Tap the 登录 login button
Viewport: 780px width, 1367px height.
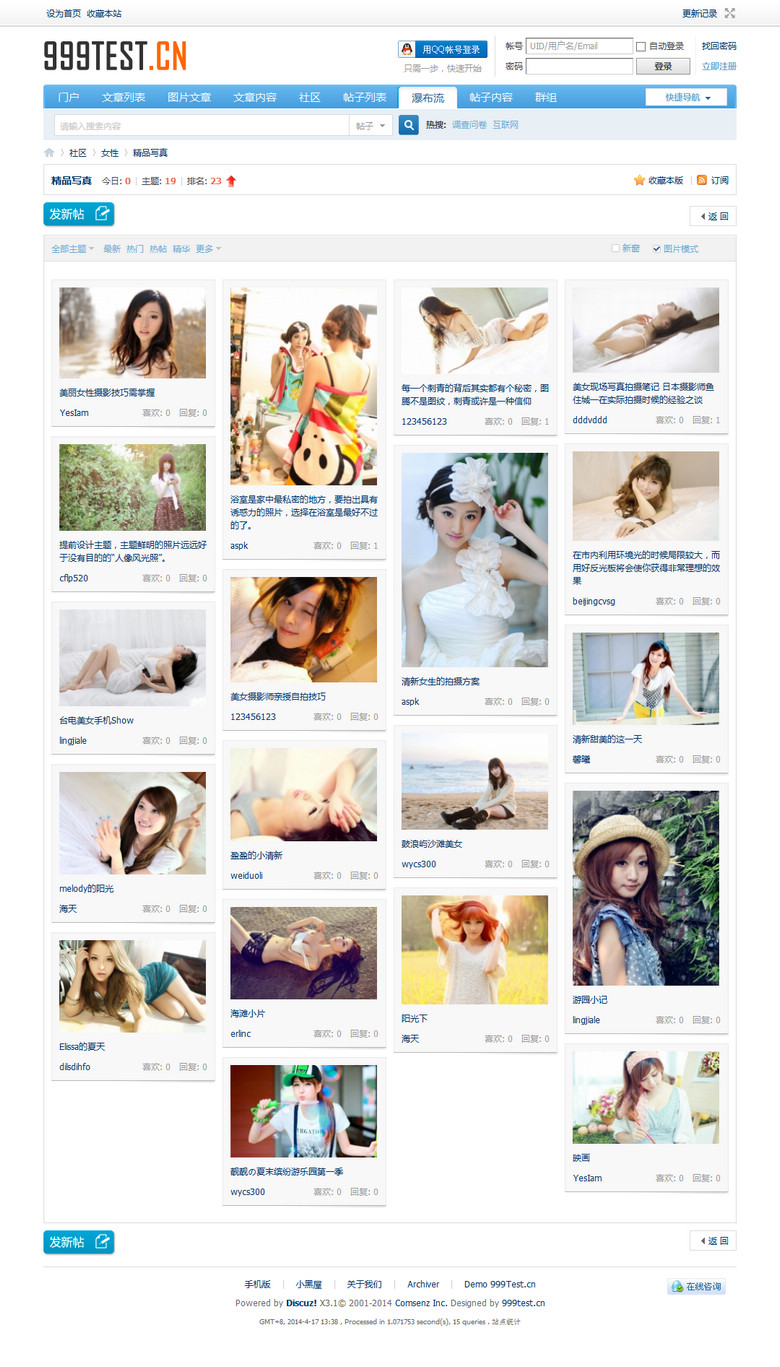coord(662,66)
